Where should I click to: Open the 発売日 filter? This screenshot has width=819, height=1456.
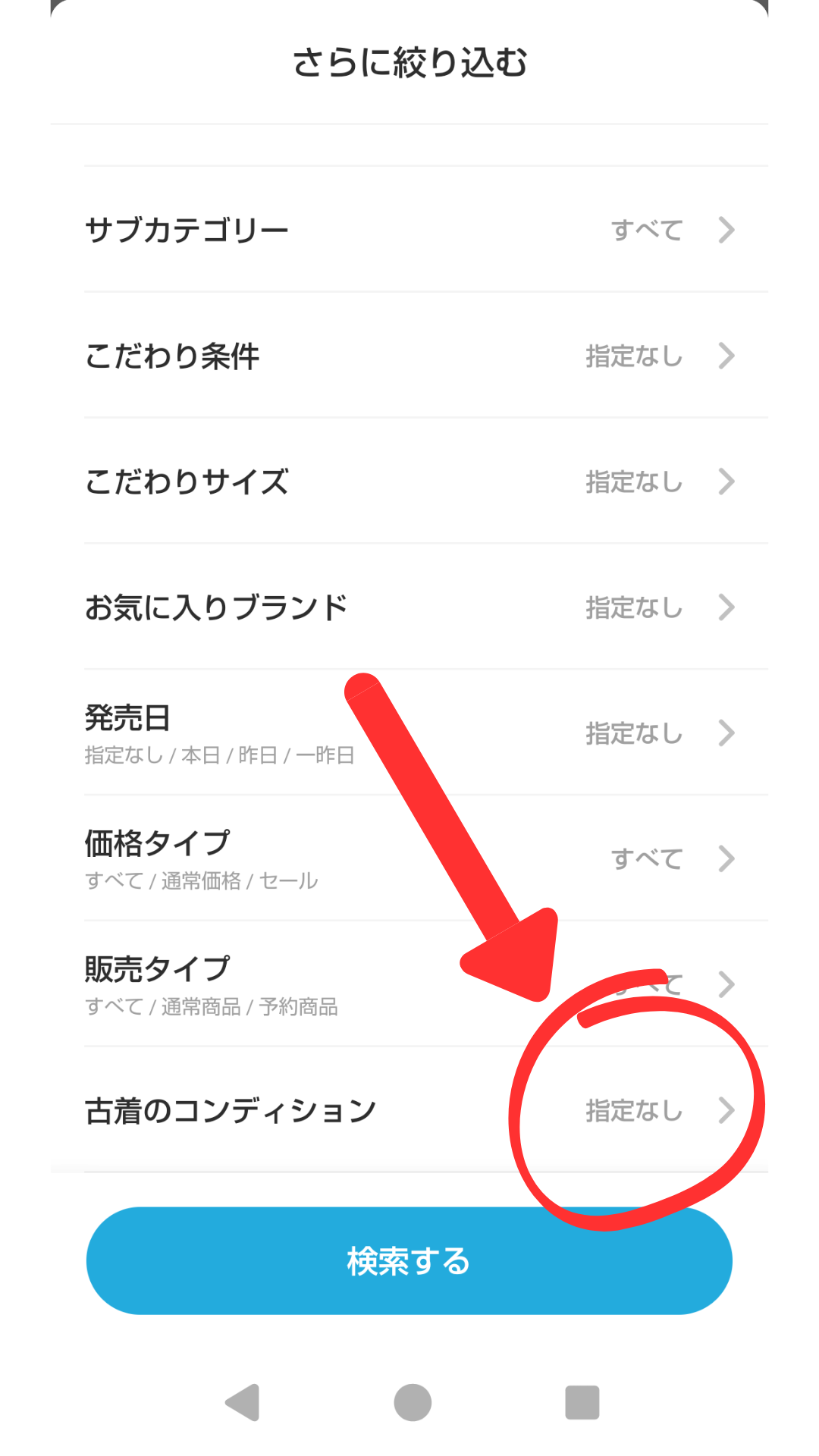(409, 733)
